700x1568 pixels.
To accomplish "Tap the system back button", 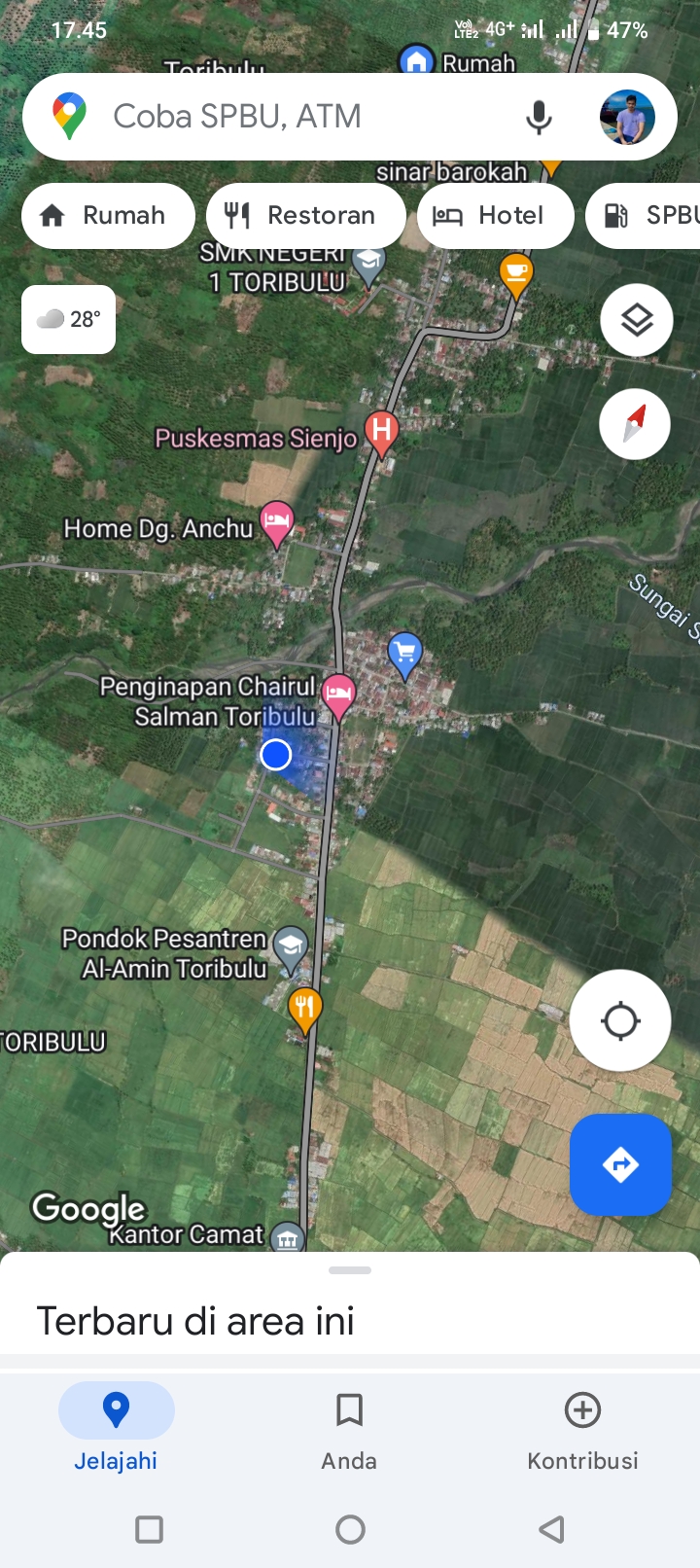I will click(551, 1529).
